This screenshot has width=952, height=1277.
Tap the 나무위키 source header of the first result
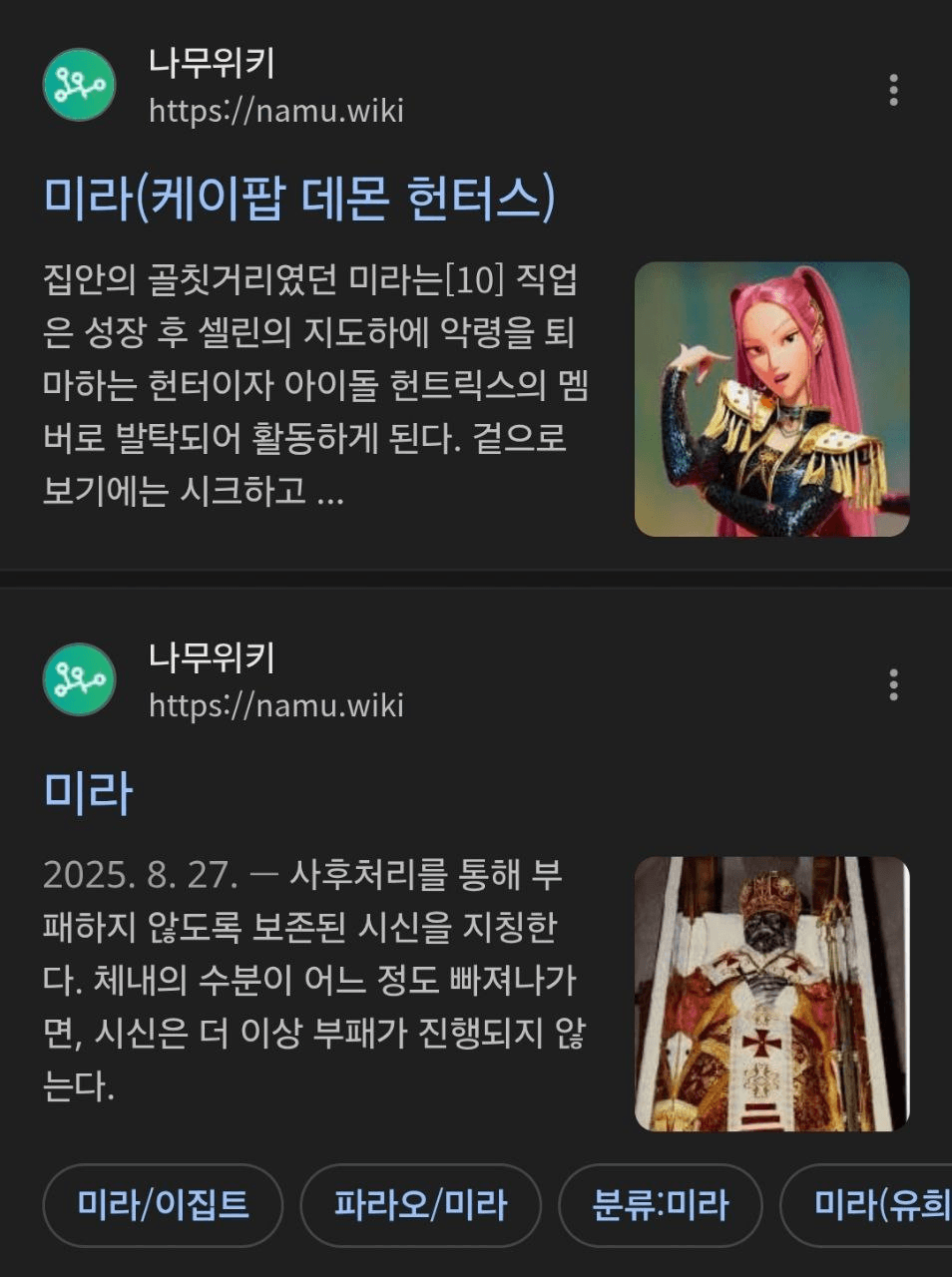(225, 86)
